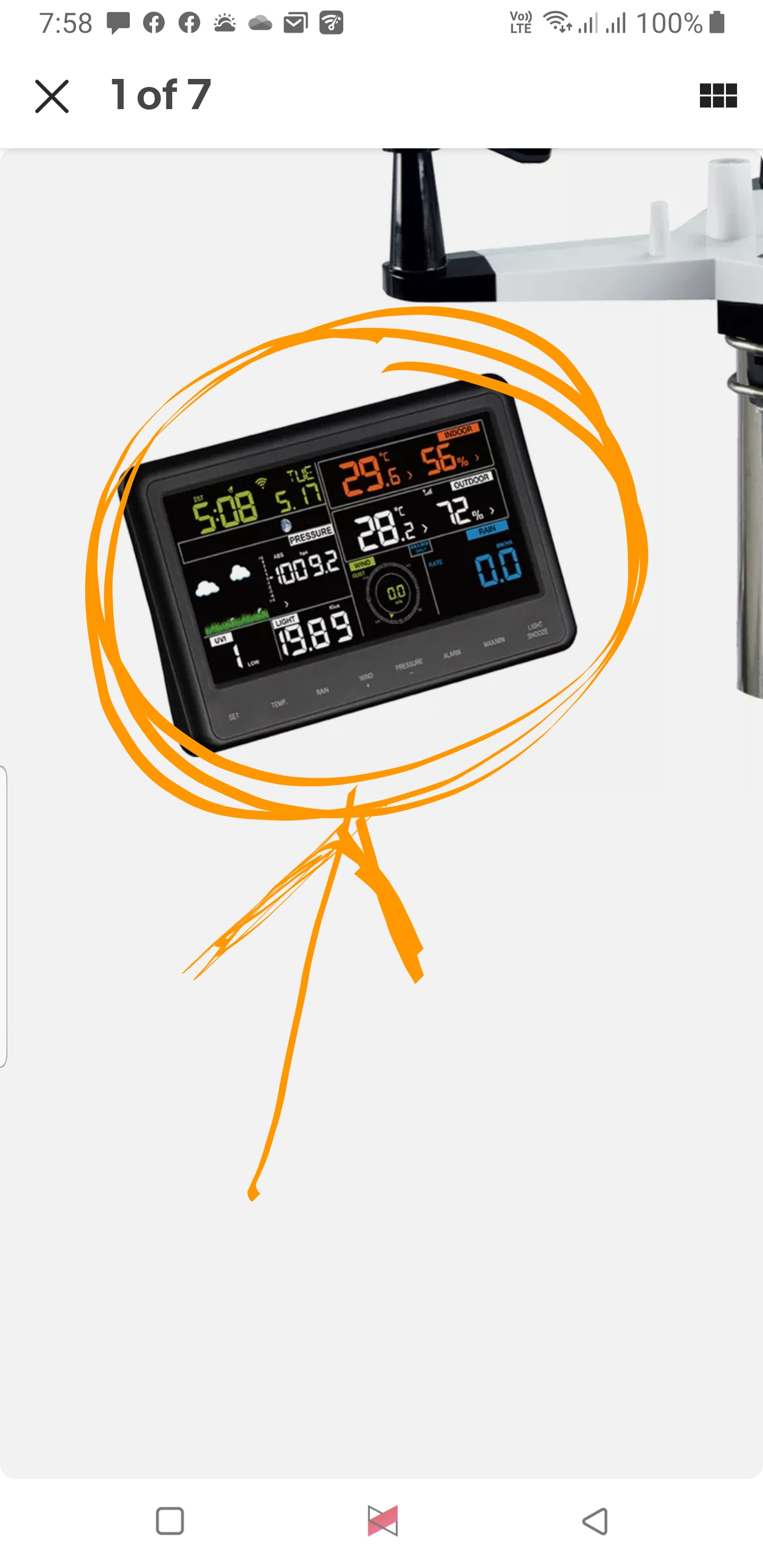Go back using system navigation
Viewport: 763px width, 1568px height.
point(595,1521)
